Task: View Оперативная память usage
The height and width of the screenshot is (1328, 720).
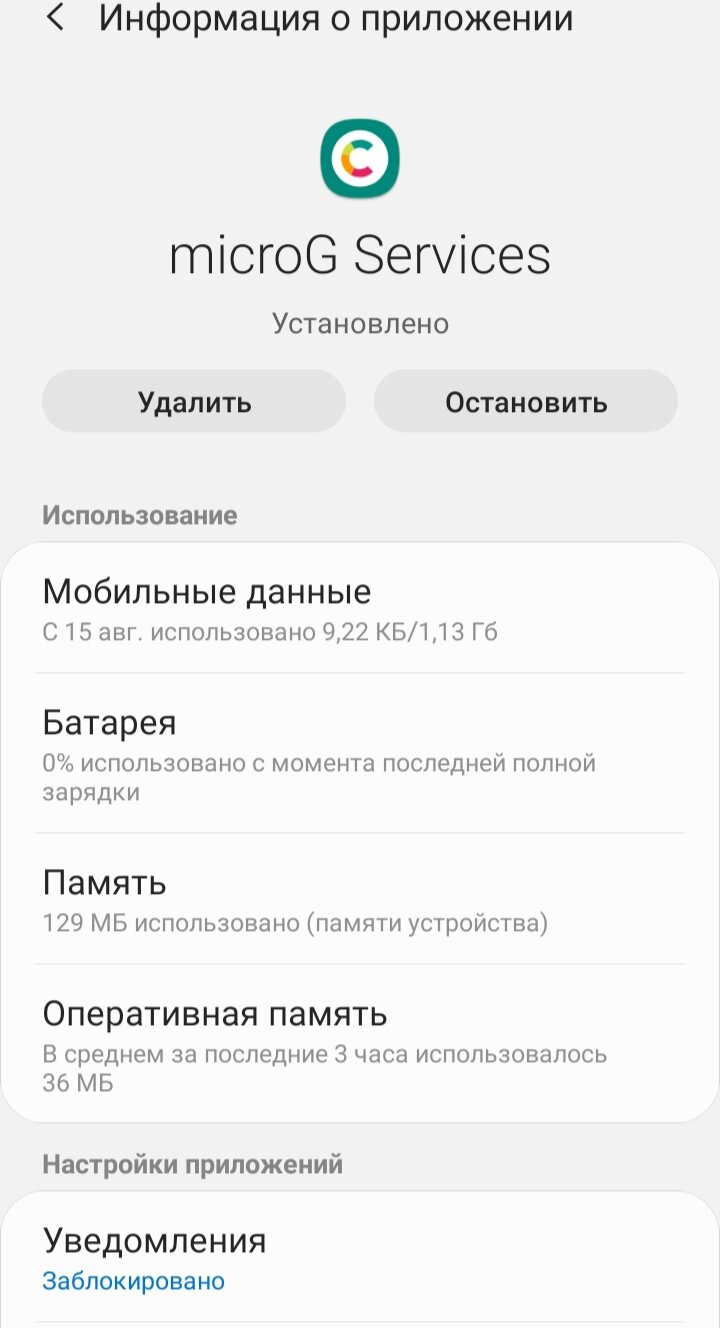Action: pyautogui.click(x=360, y=1042)
